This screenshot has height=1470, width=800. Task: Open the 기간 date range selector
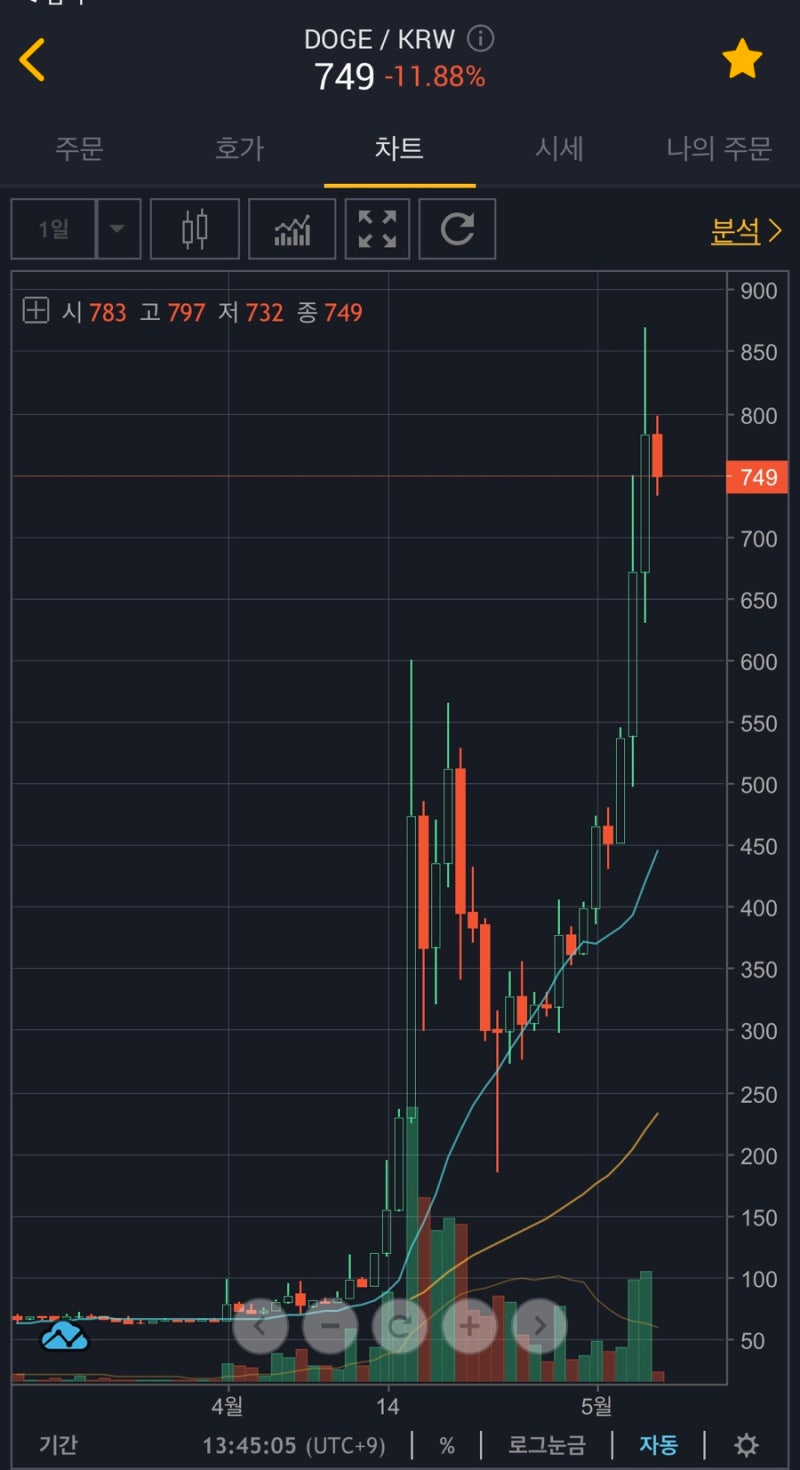click(58, 1444)
